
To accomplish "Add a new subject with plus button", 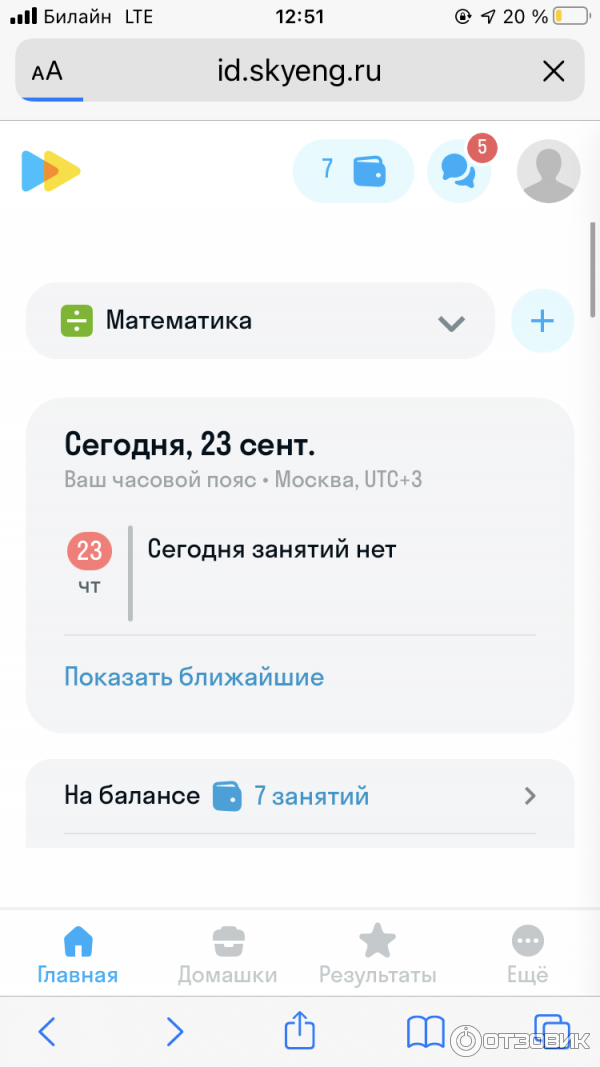I will (542, 321).
